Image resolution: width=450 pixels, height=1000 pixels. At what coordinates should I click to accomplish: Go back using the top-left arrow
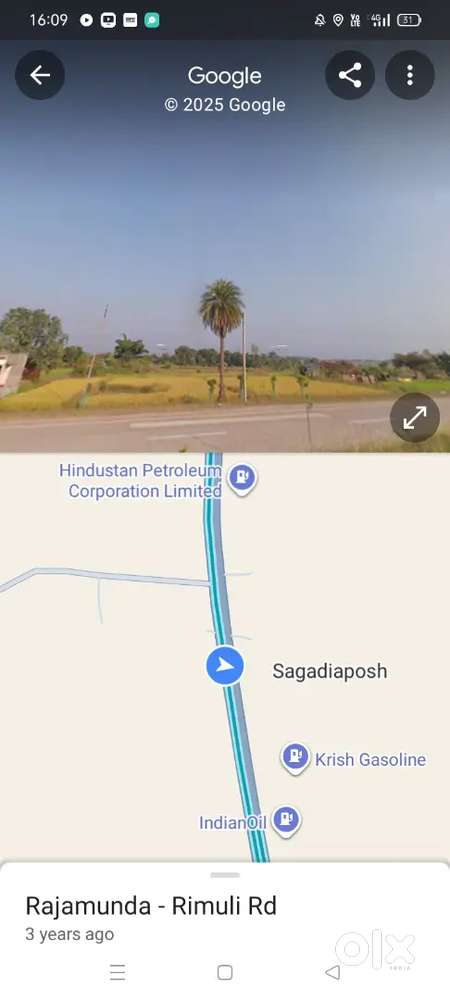coord(40,75)
